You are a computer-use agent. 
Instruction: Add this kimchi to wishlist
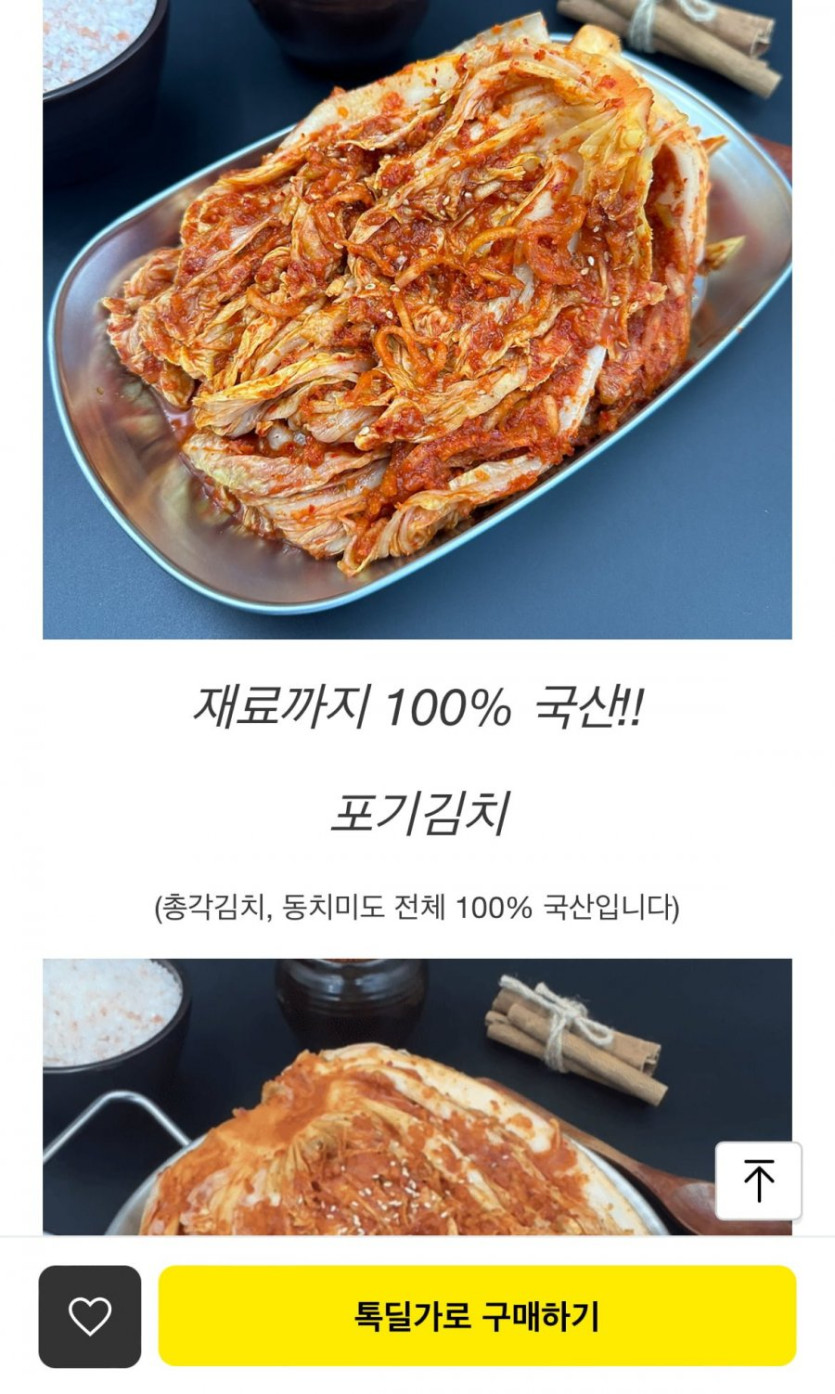90,1316
